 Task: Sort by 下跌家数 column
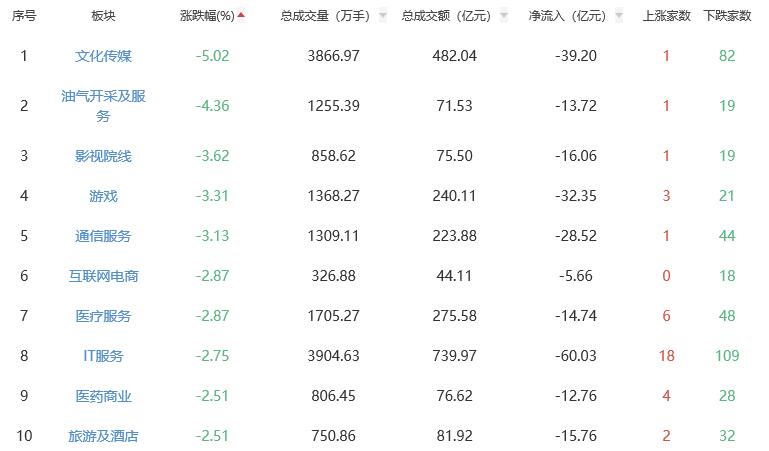pyautogui.click(x=727, y=16)
